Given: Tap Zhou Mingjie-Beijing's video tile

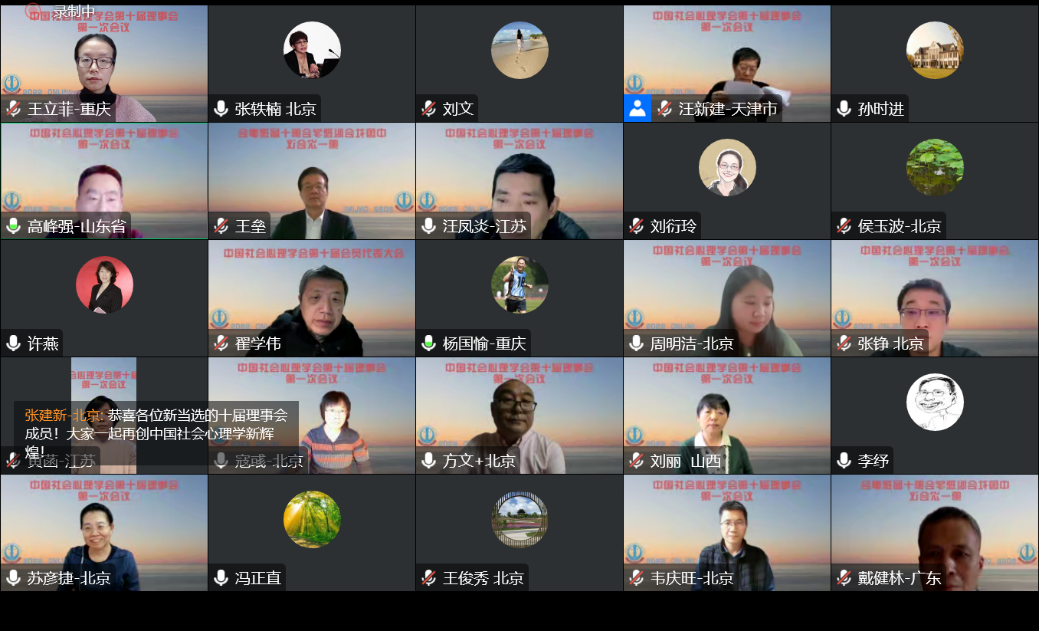Looking at the screenshot, I should click(727, 298).
